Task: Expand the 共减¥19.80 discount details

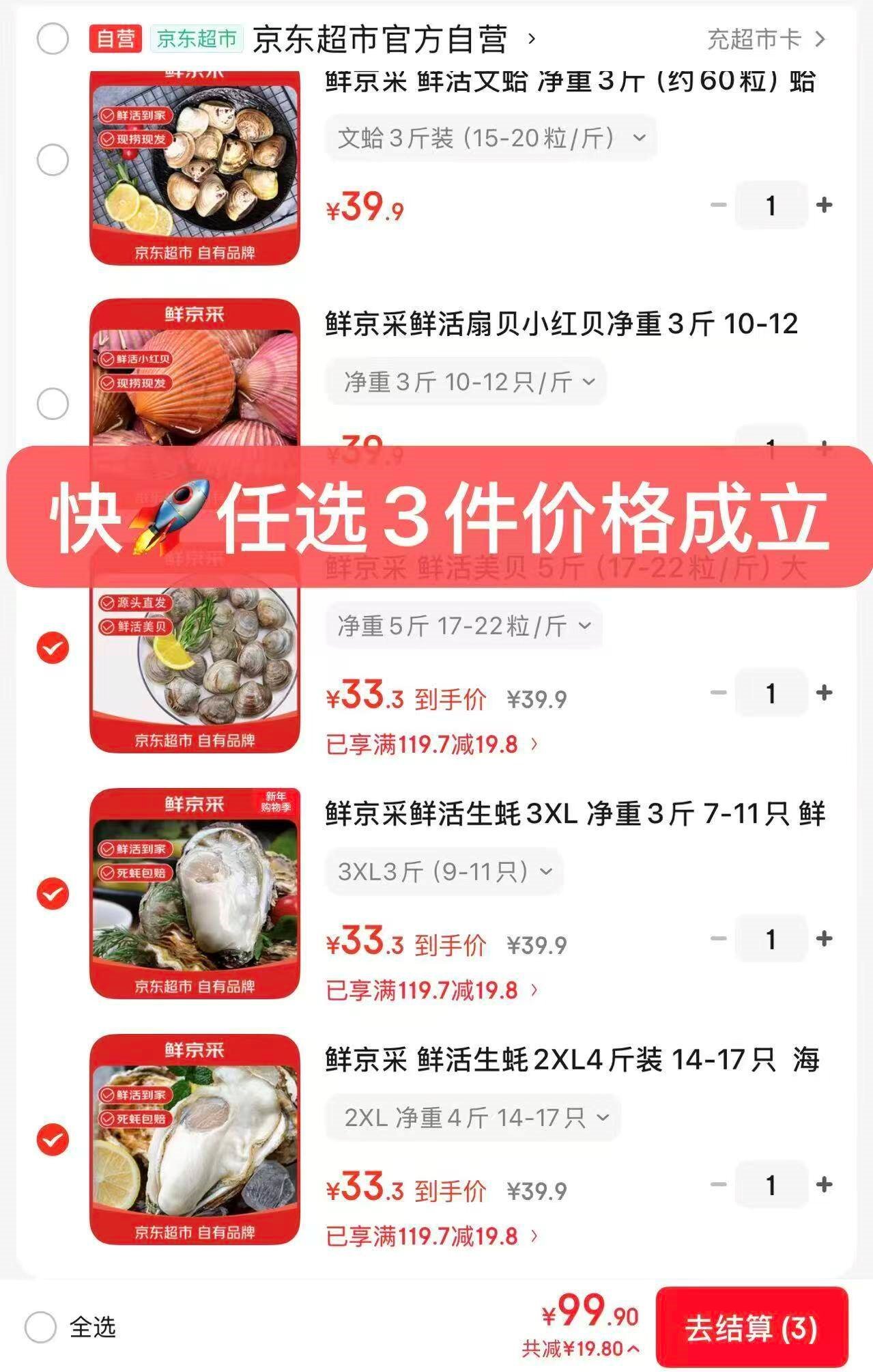Action: [x=581, y=1349]
